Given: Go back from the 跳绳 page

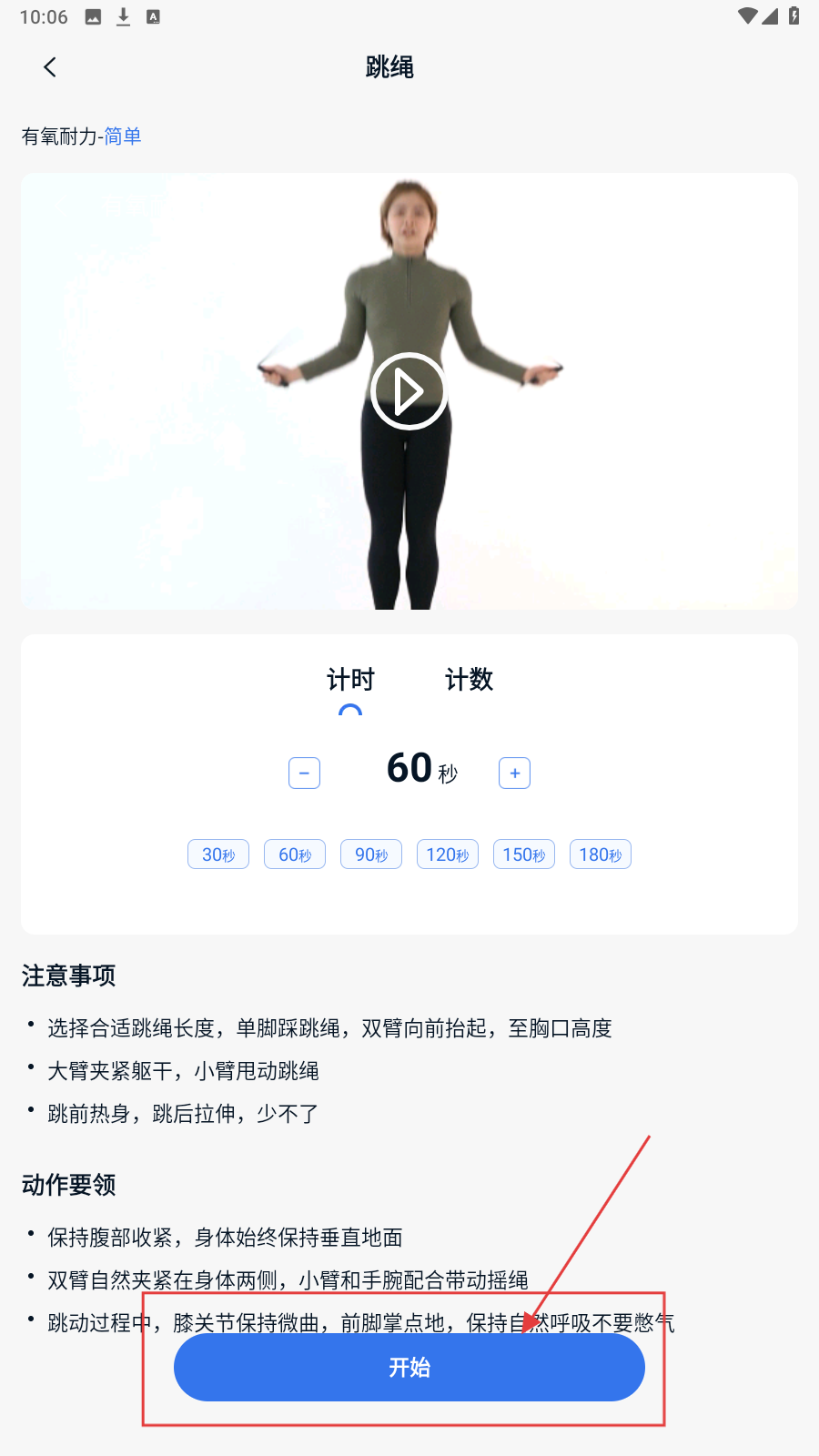Looking at the screenshot, I should pyautogui.click(x=50, y=67).
